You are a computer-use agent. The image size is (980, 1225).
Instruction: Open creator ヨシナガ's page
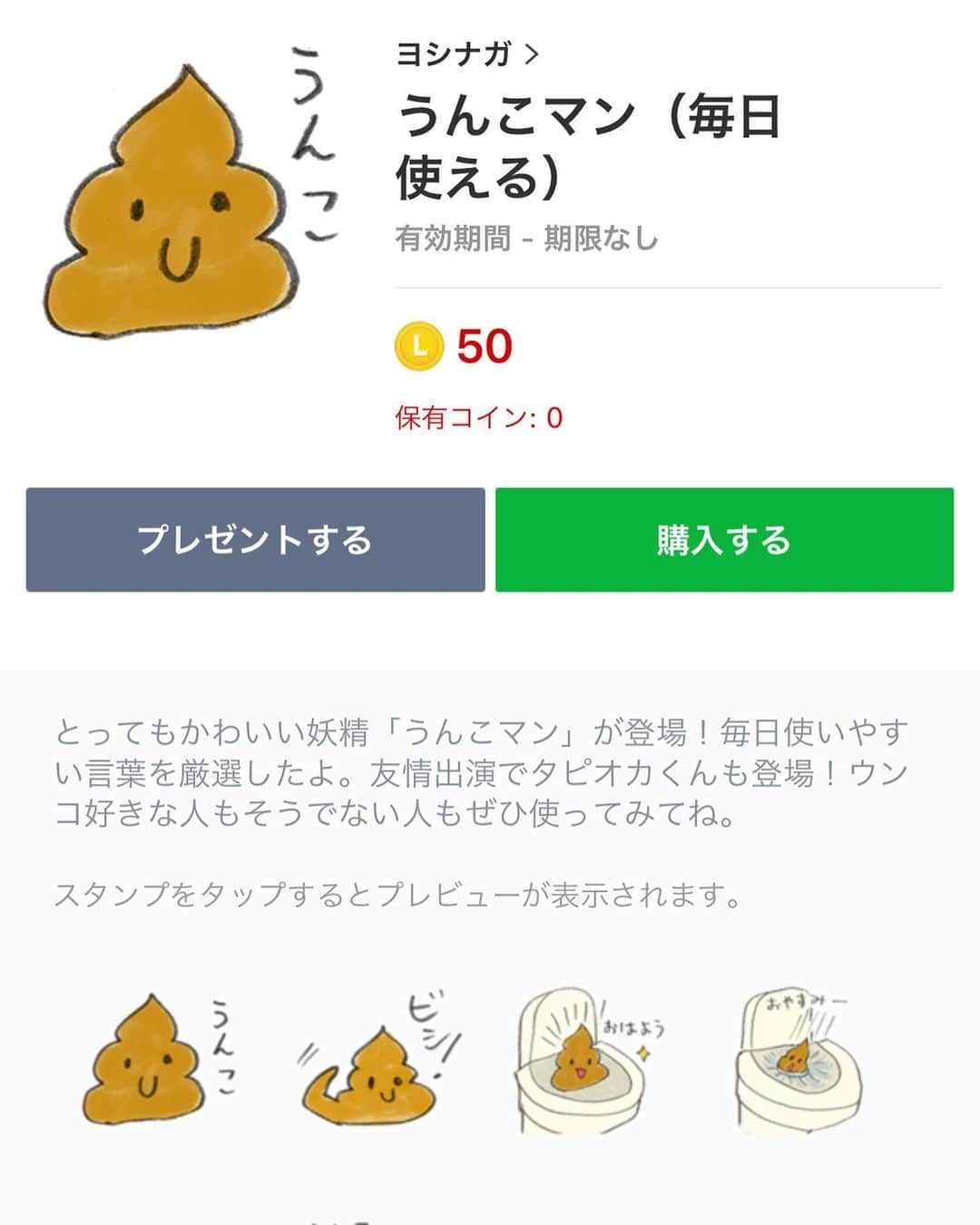tap(466, 54)
